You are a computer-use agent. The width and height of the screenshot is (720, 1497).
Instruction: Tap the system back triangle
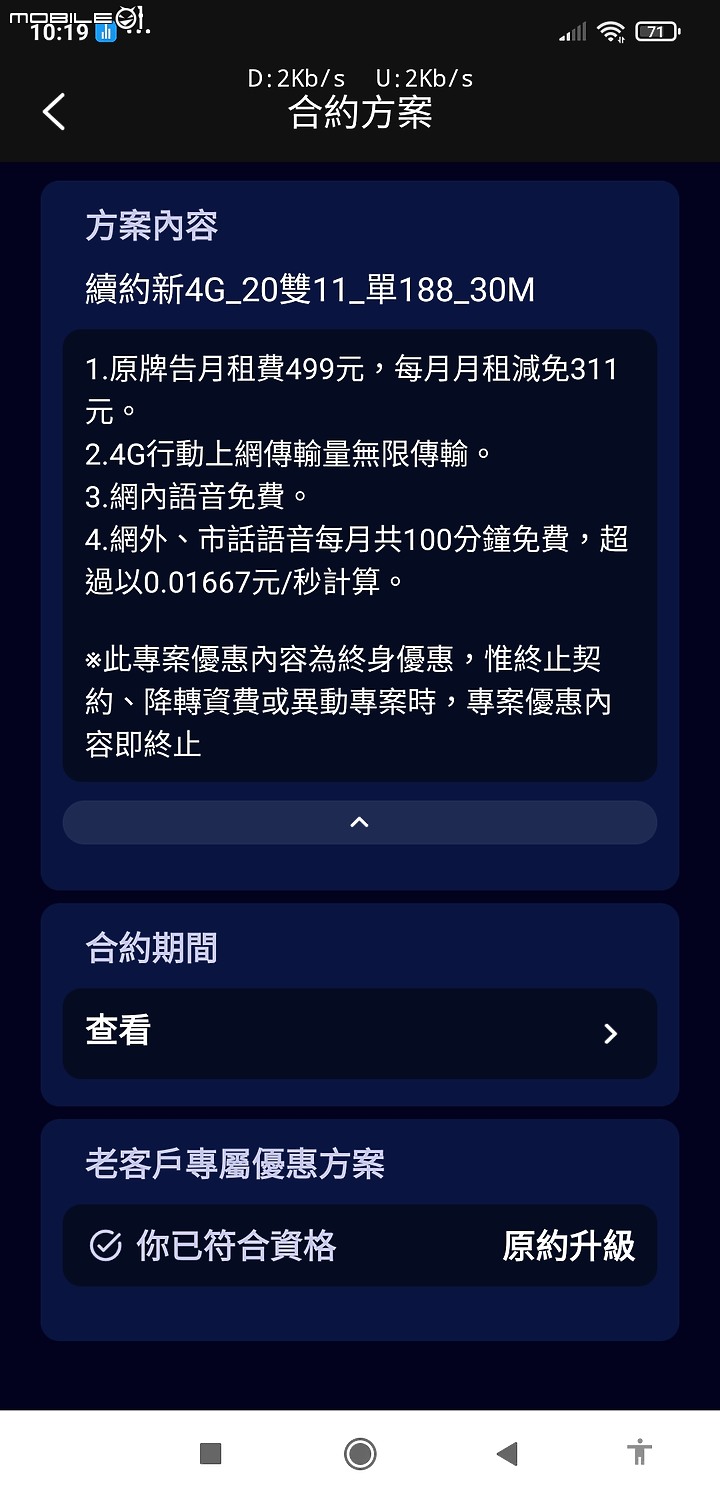[507, 1453]
